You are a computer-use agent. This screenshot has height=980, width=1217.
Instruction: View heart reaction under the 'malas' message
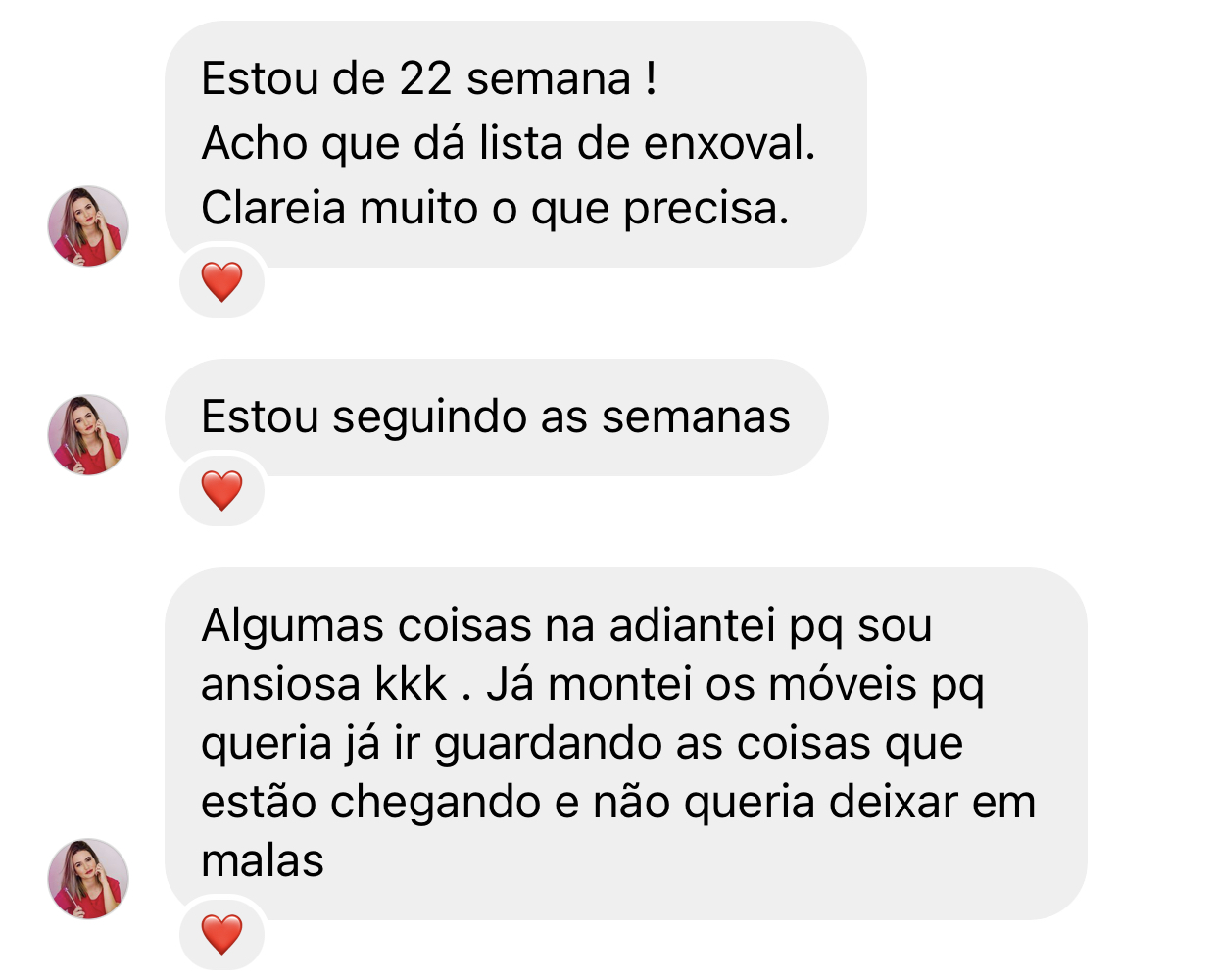click(x=221, y=933)
